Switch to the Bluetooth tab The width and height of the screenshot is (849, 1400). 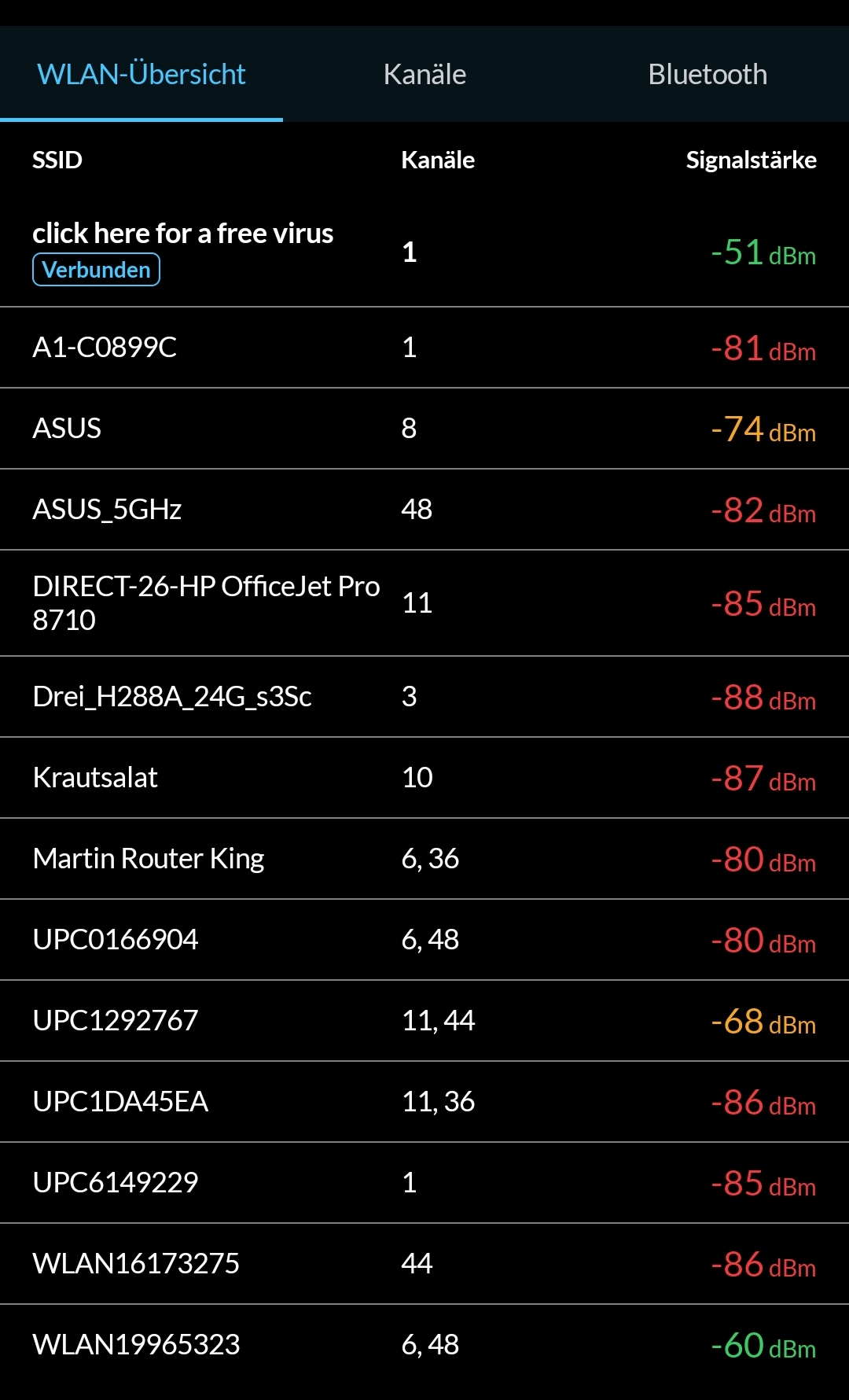pyautogui.click(x=707, y=75)
